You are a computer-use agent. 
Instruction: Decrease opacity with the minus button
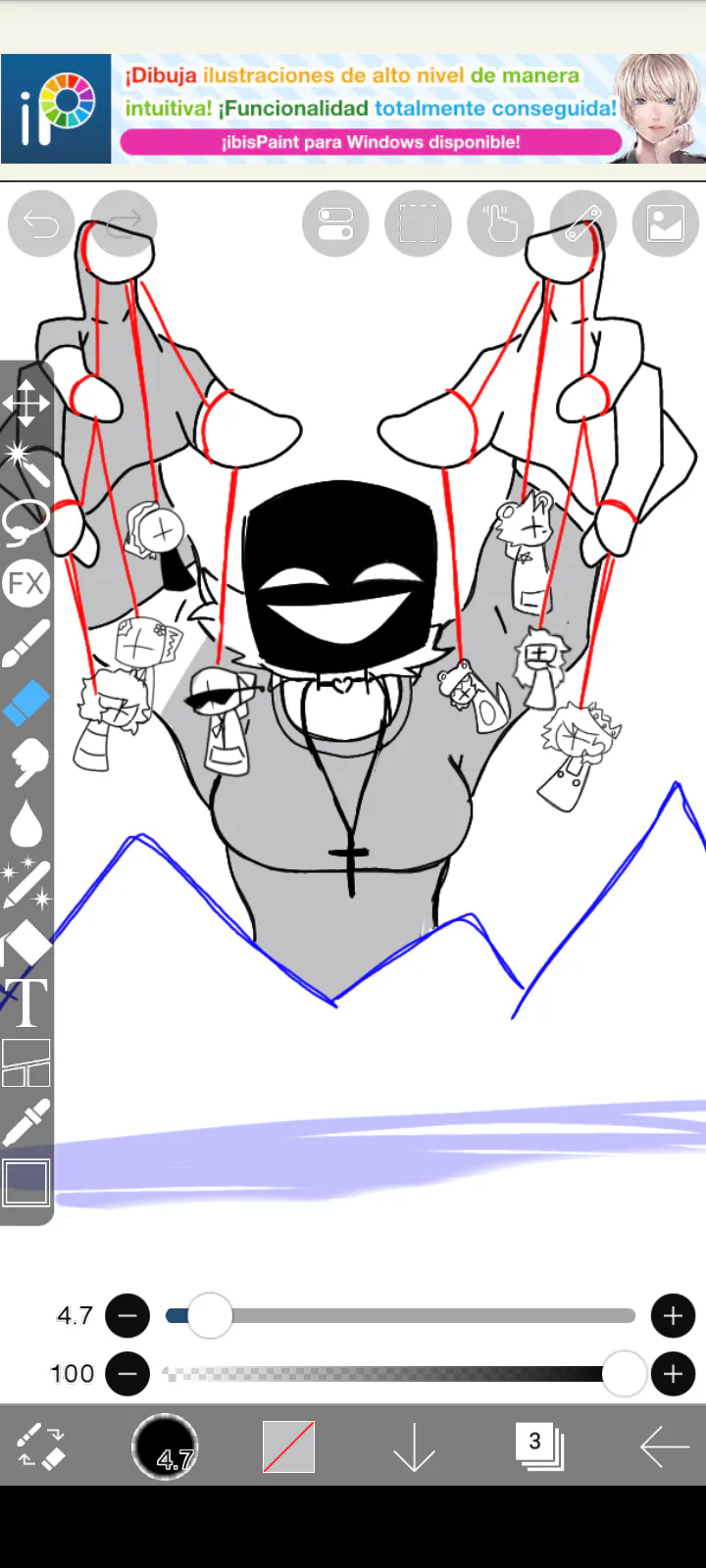[x=127, y=1374]
